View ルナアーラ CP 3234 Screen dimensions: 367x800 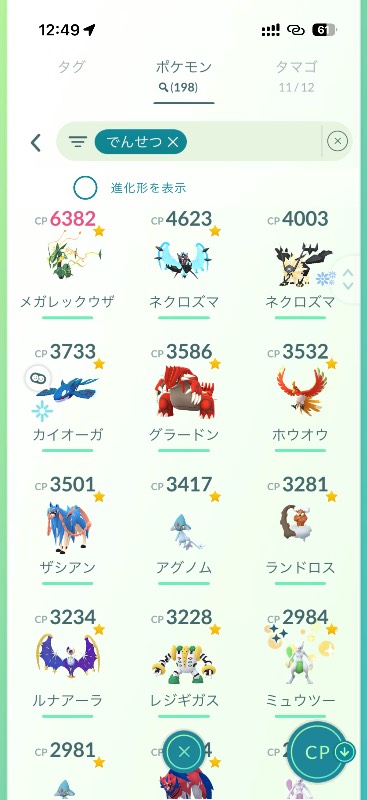click(x=67, y=662)
